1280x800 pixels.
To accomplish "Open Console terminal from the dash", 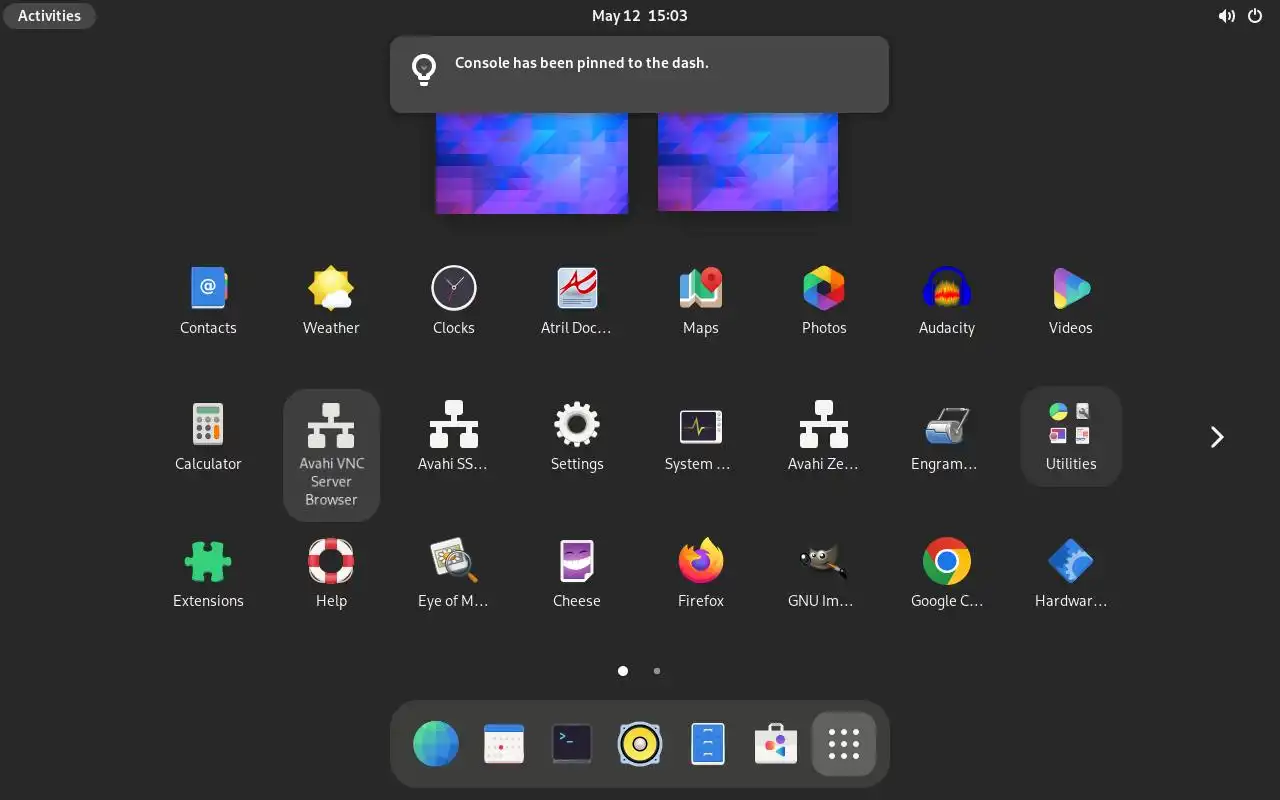I will click(572, 744).
